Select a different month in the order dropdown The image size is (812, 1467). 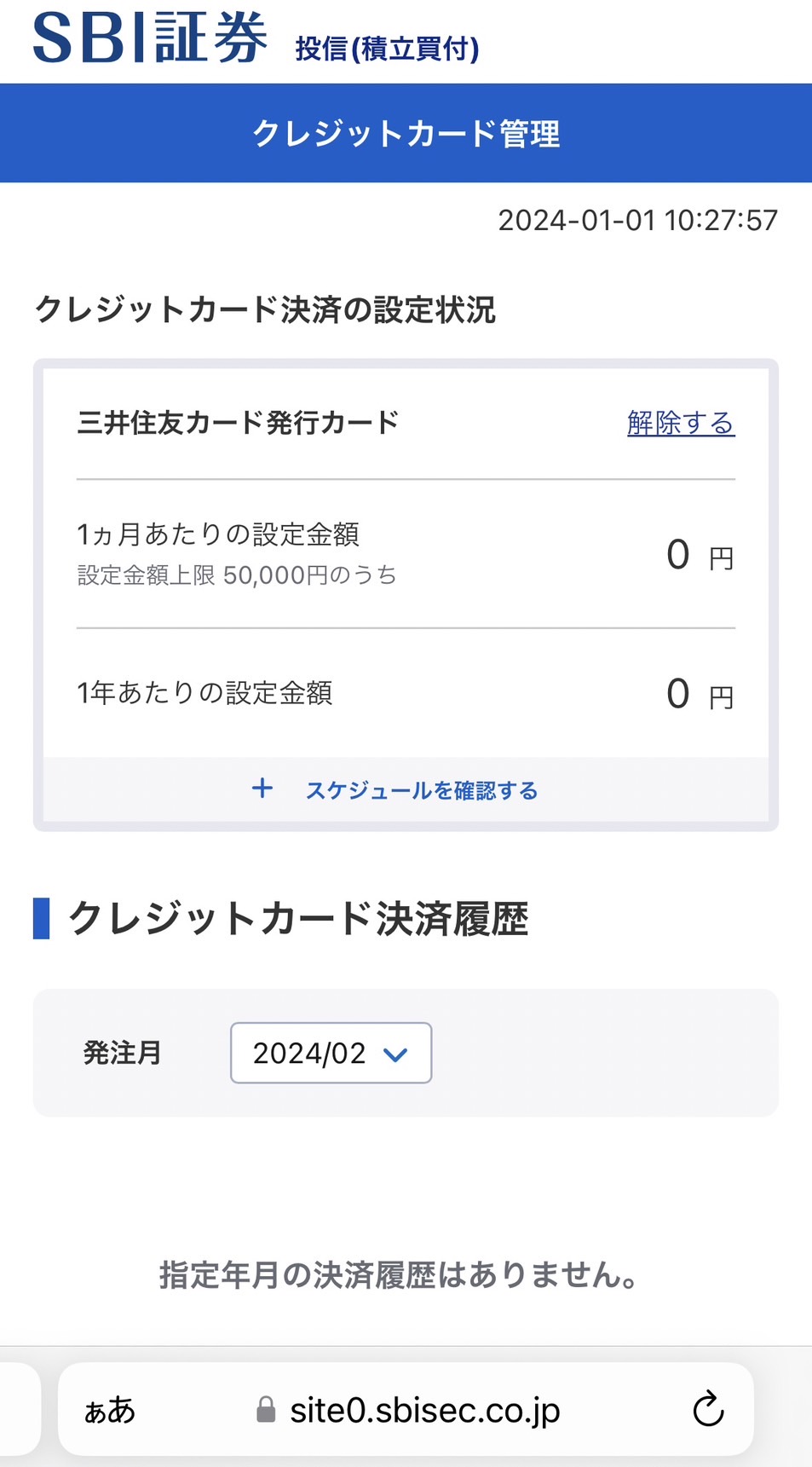point(330,1054)
